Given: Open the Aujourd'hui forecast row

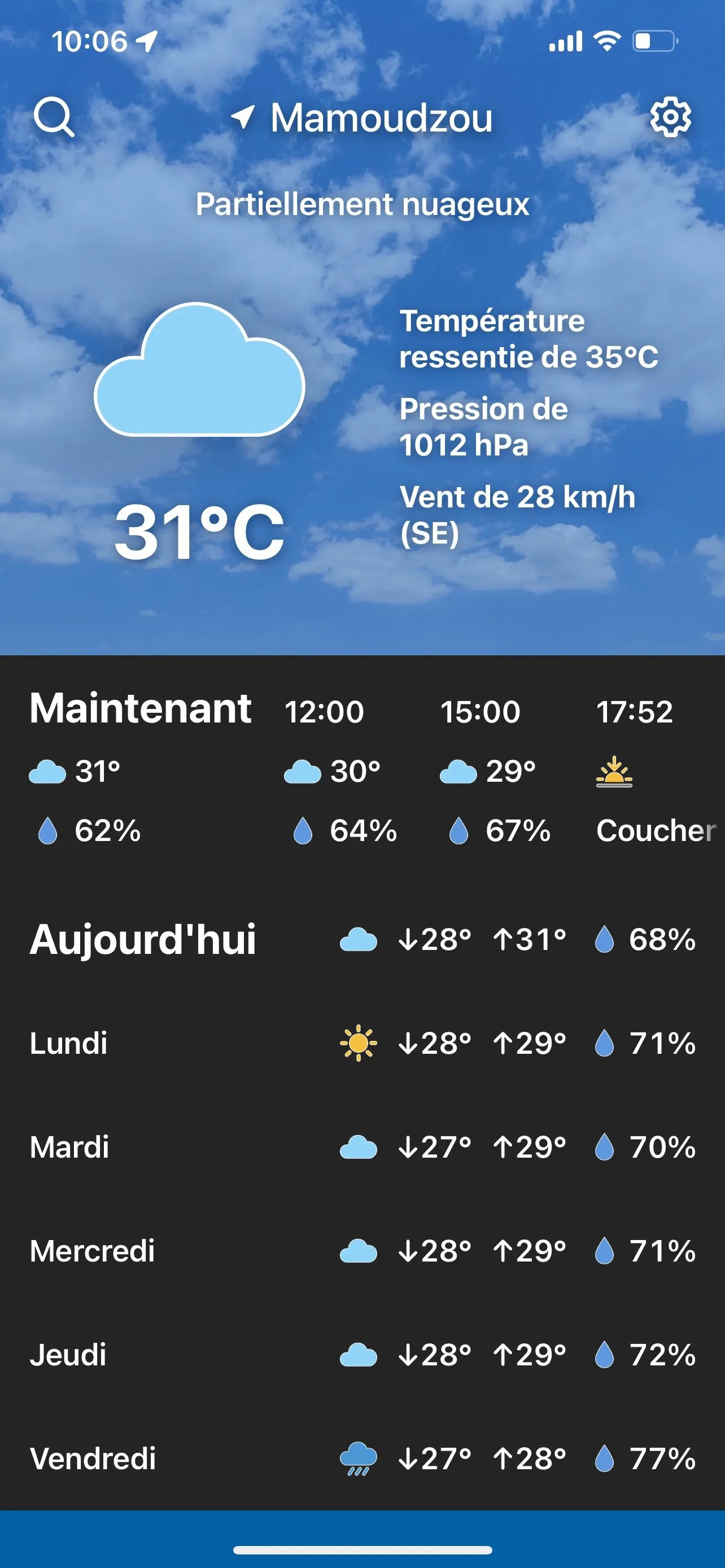Looking at the screenshot, I should tap(362, 939).
